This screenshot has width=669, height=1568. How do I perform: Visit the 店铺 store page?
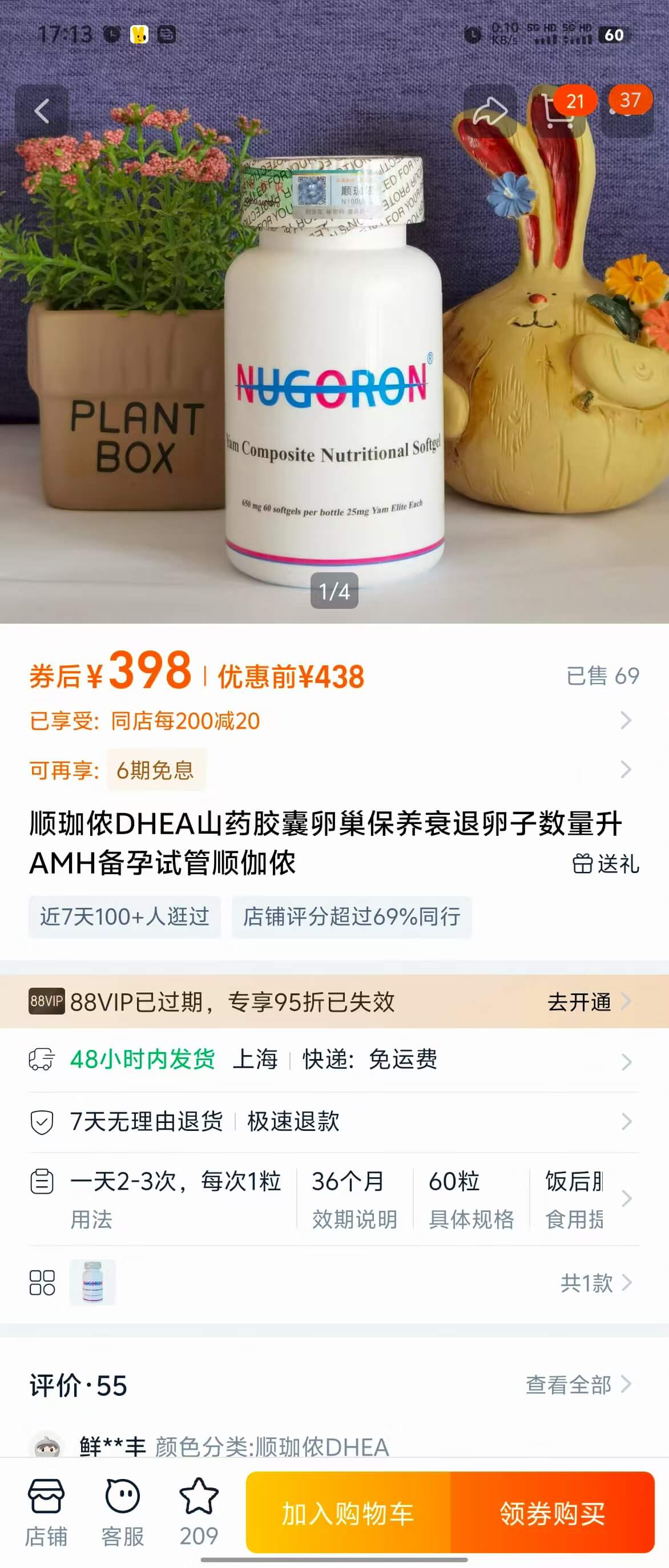point(46,1512)
